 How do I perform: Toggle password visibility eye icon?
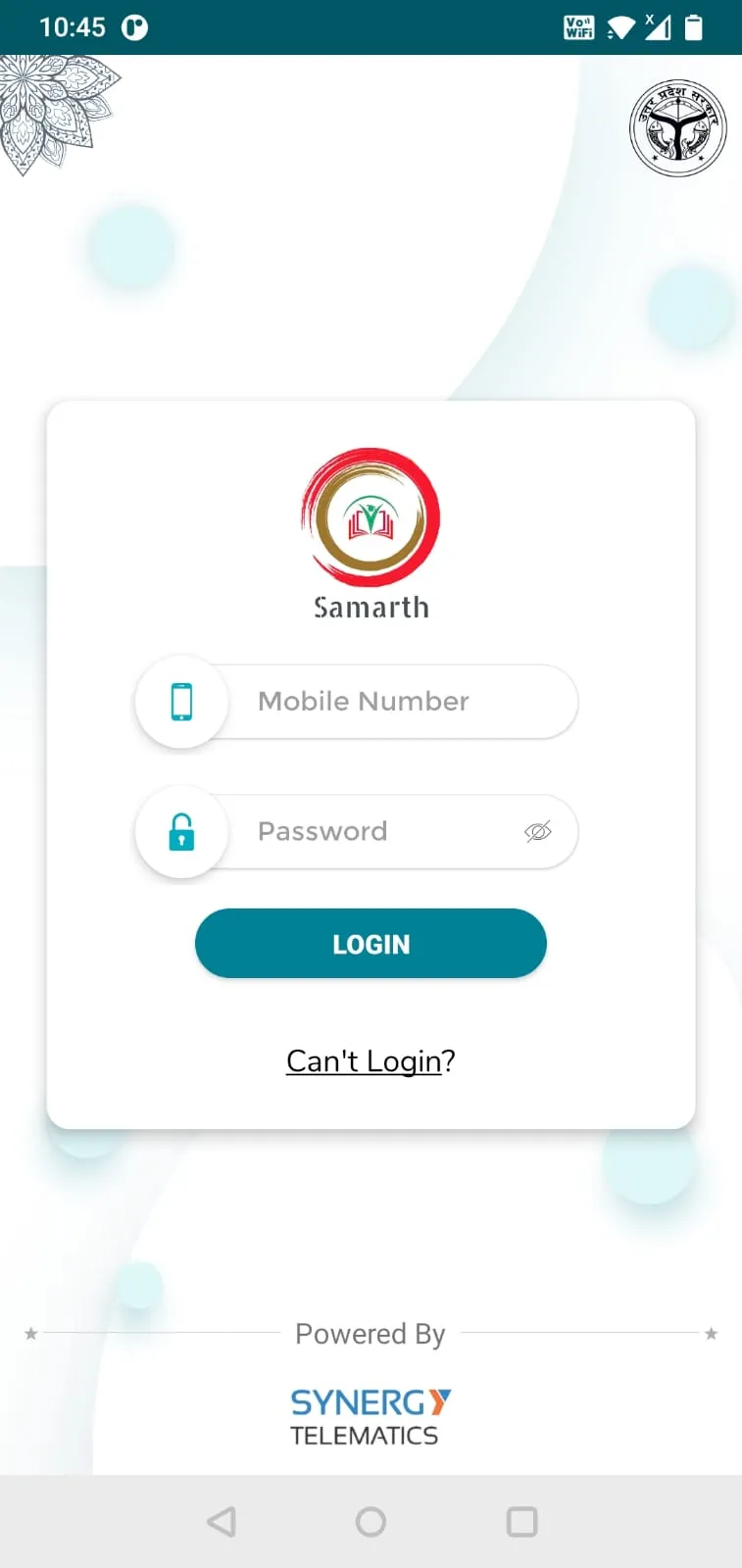coord(537,832)
